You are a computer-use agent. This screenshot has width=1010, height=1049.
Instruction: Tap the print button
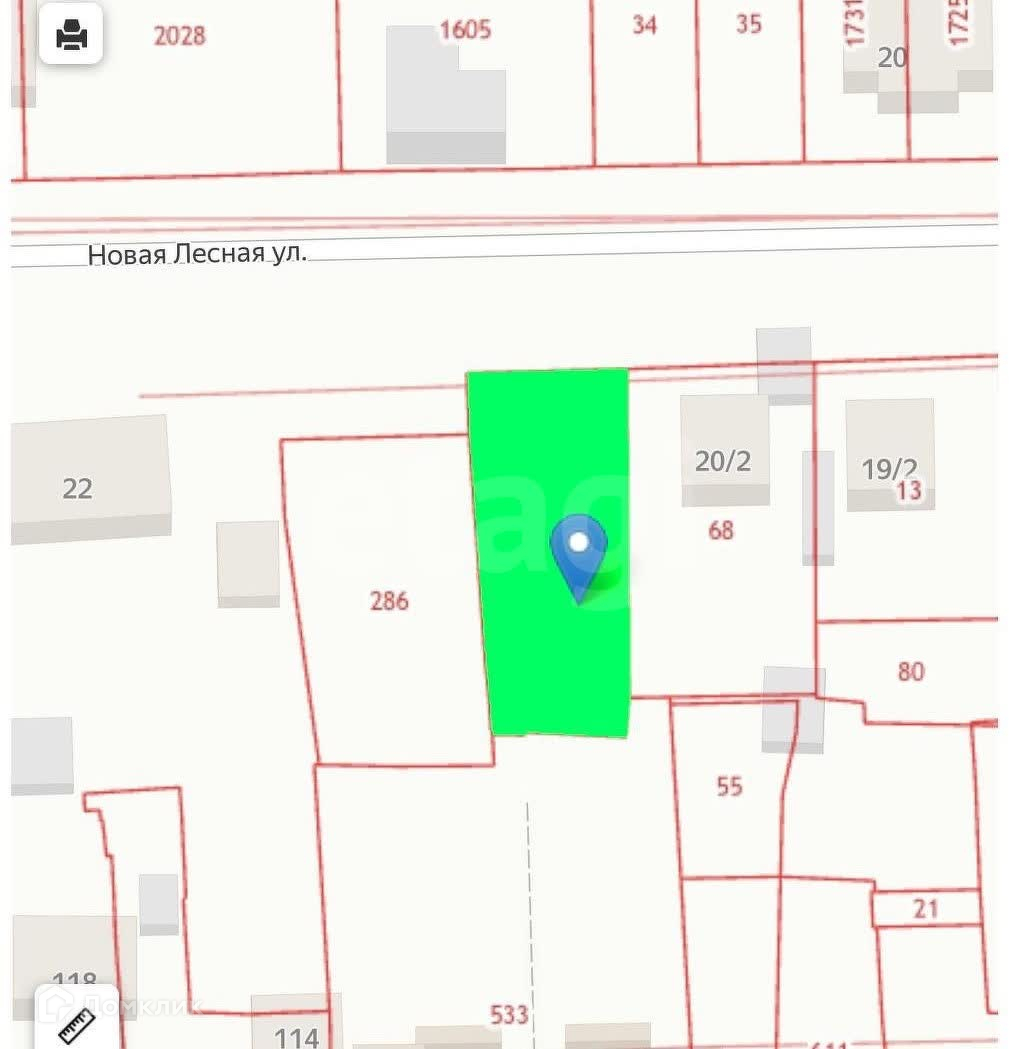click(x=71, y=33)
